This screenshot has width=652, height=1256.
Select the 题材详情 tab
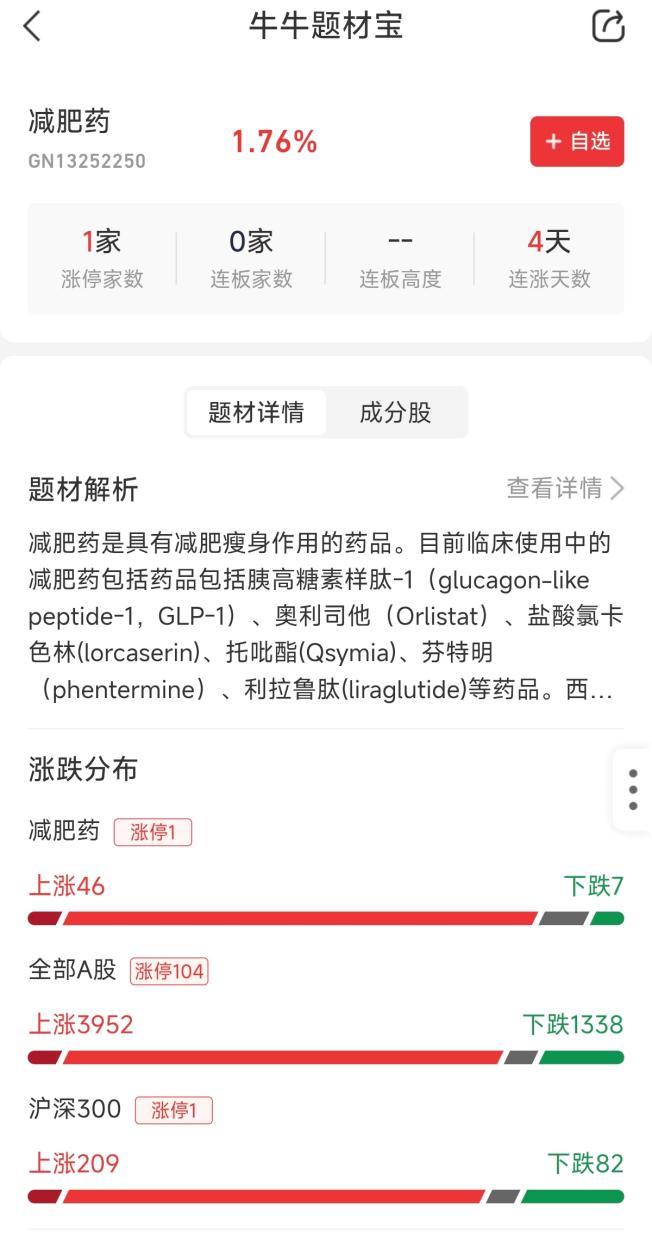(256, 413)
